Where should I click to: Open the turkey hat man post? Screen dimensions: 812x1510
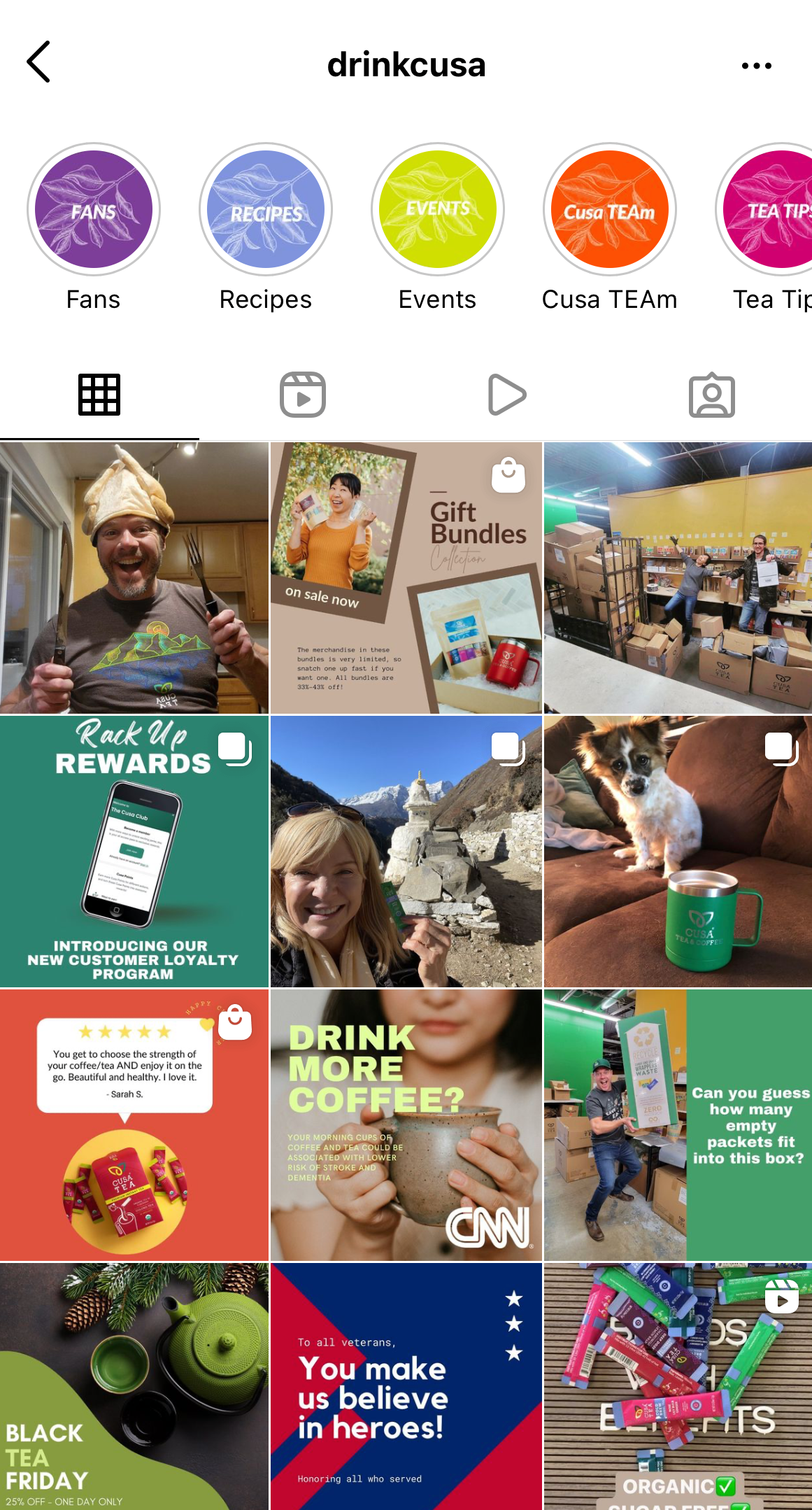[134, 578]
